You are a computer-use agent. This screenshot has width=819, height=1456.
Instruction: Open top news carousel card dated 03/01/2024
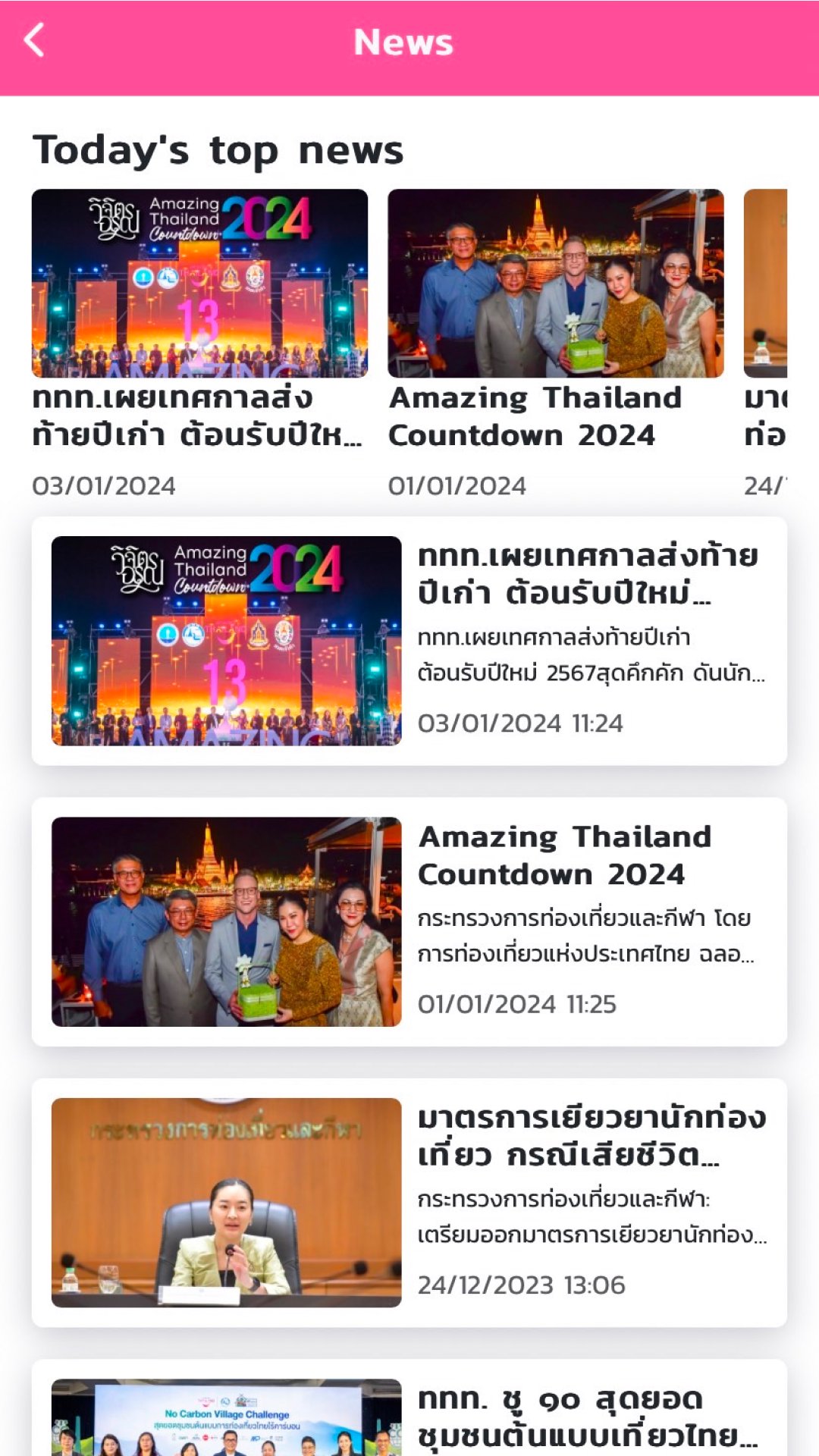[199, 341]
